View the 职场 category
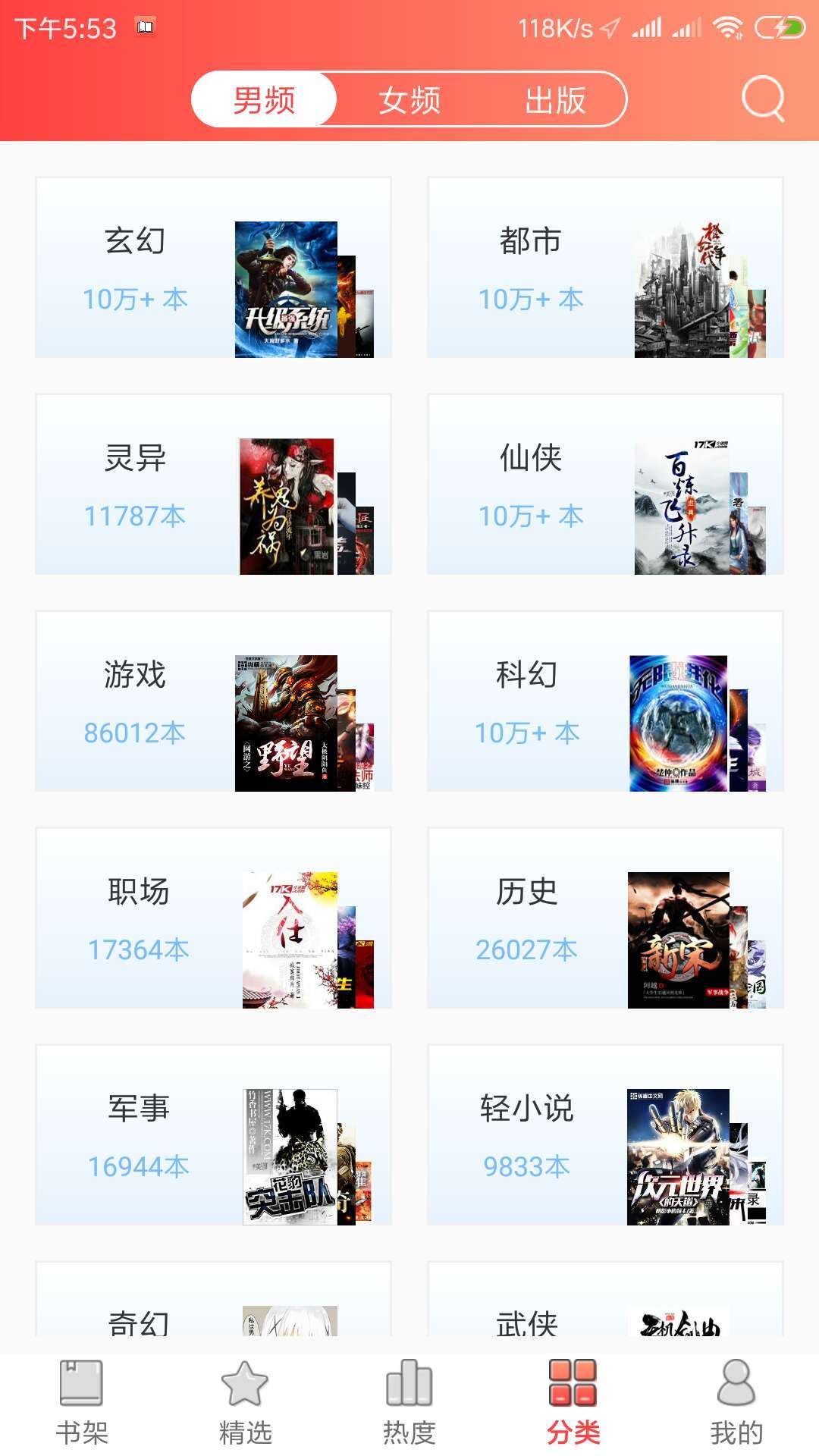 click(x=213, y=918)
